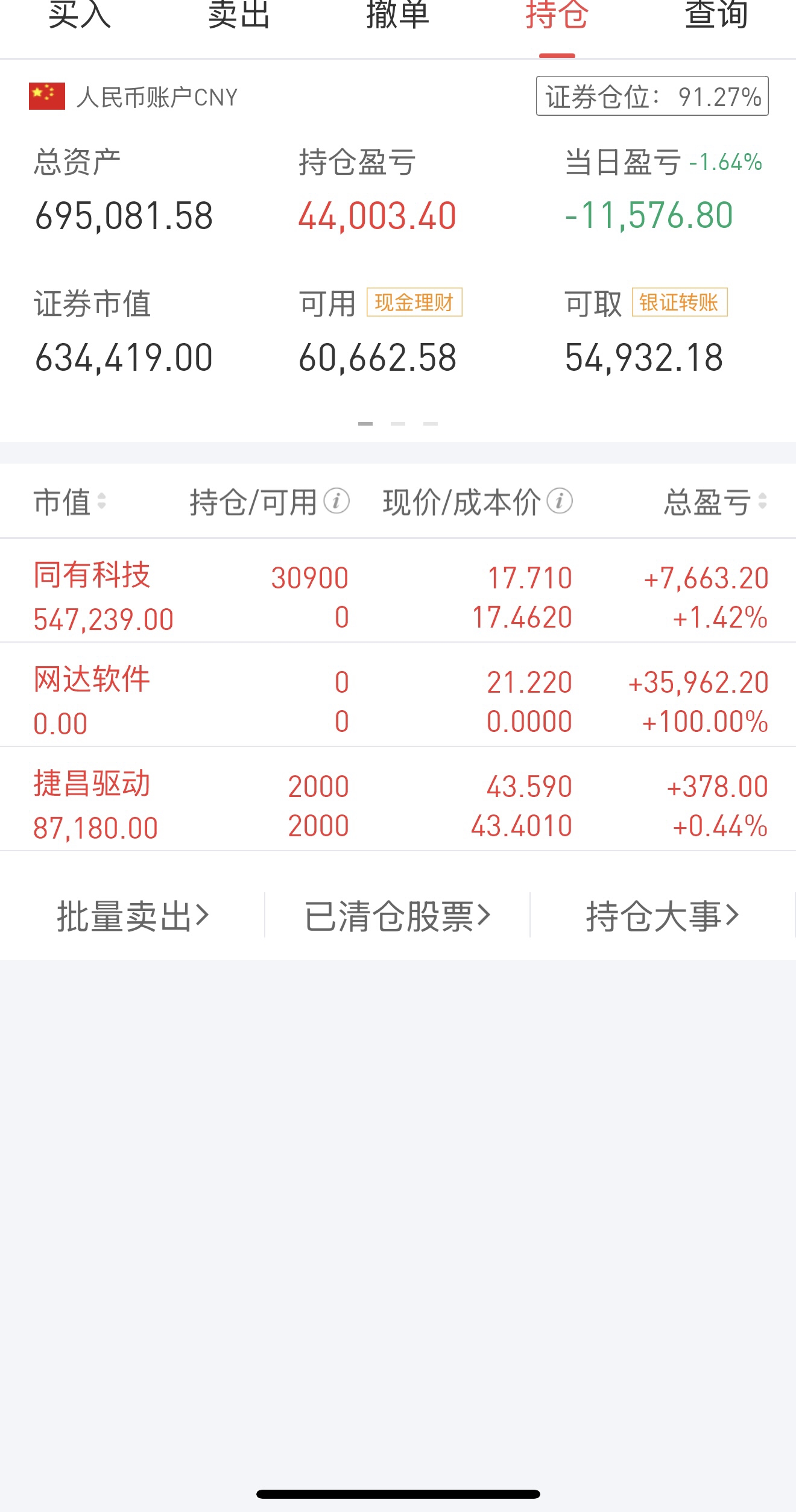Open 银证转账 transfer
Viewport: 796px width, 1512px height.
680,302
